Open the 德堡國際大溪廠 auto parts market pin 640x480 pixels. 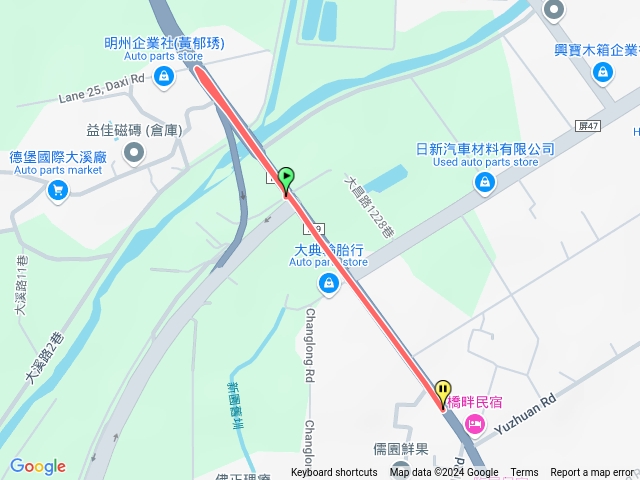[57, 191]
